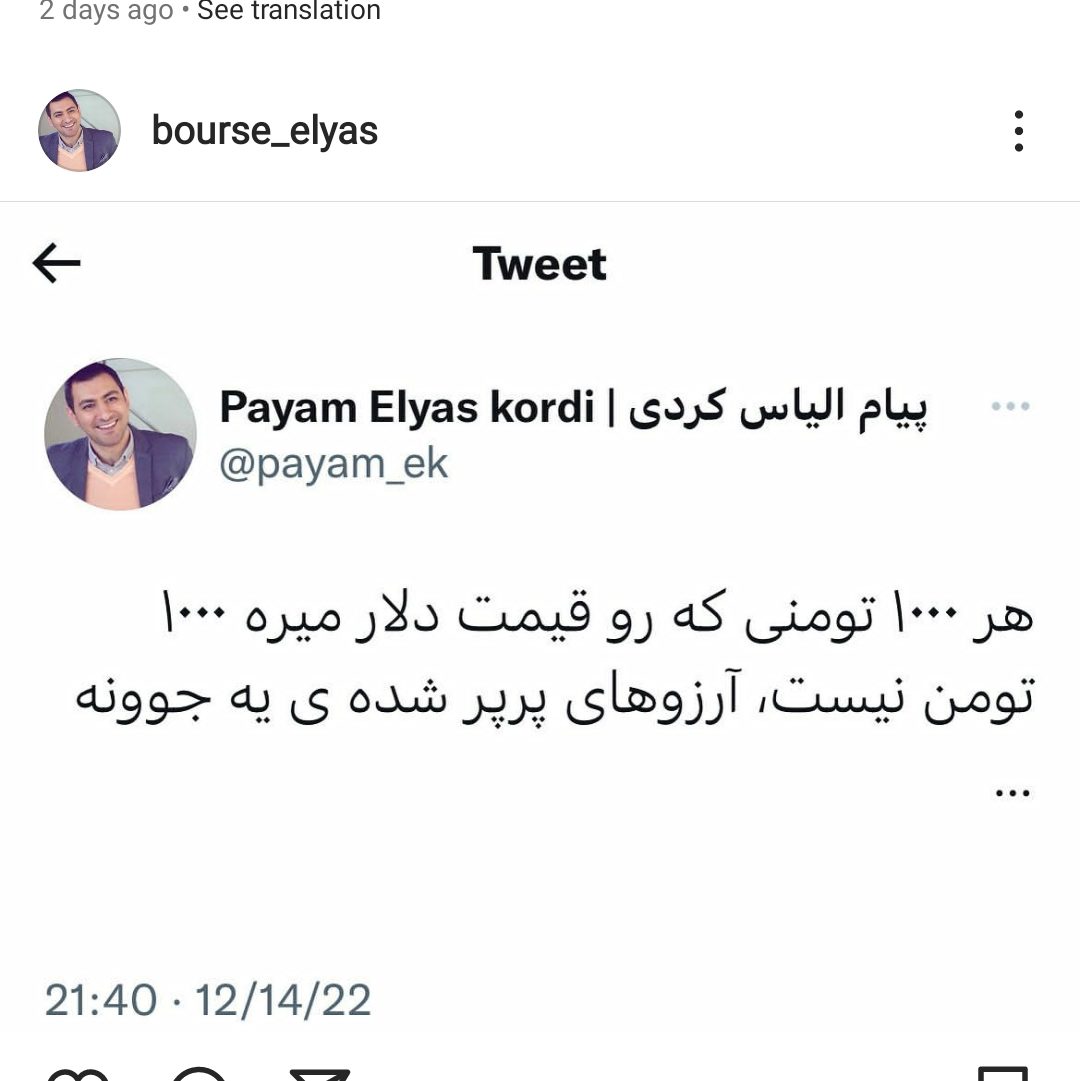Open the post's three-dot options menu

point(1018,131)
